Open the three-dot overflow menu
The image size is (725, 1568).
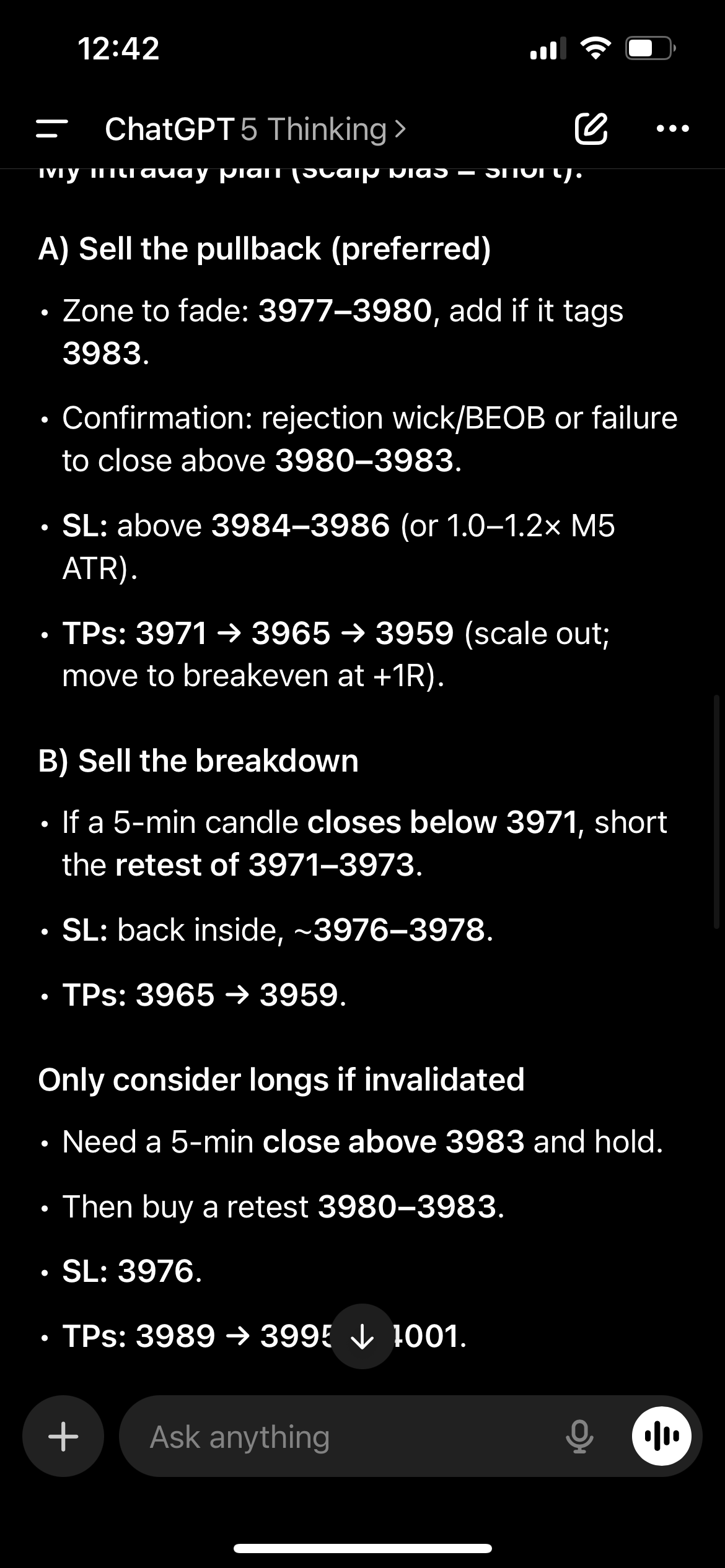click(x=672, y=129)
